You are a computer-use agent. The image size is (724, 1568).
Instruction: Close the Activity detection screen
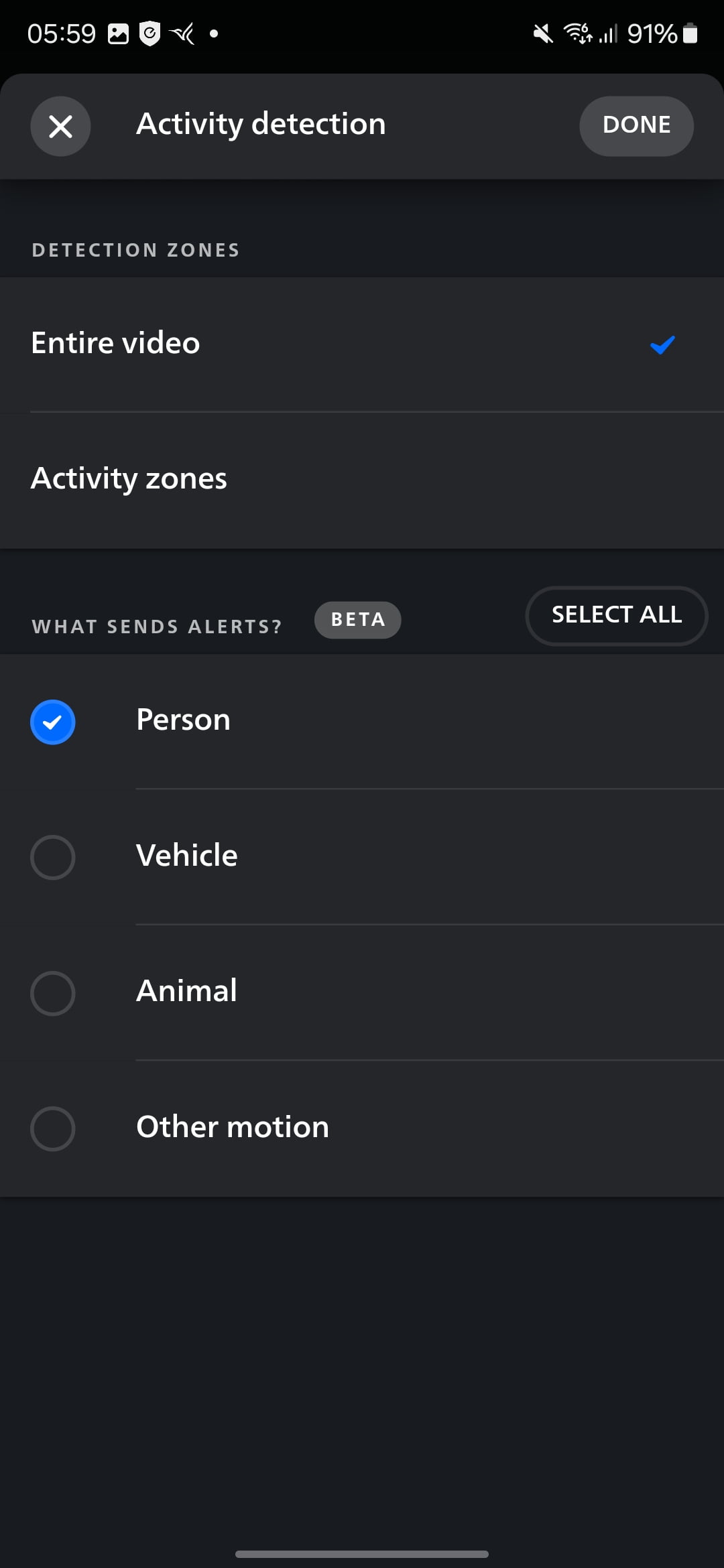[x=60, y=126]
